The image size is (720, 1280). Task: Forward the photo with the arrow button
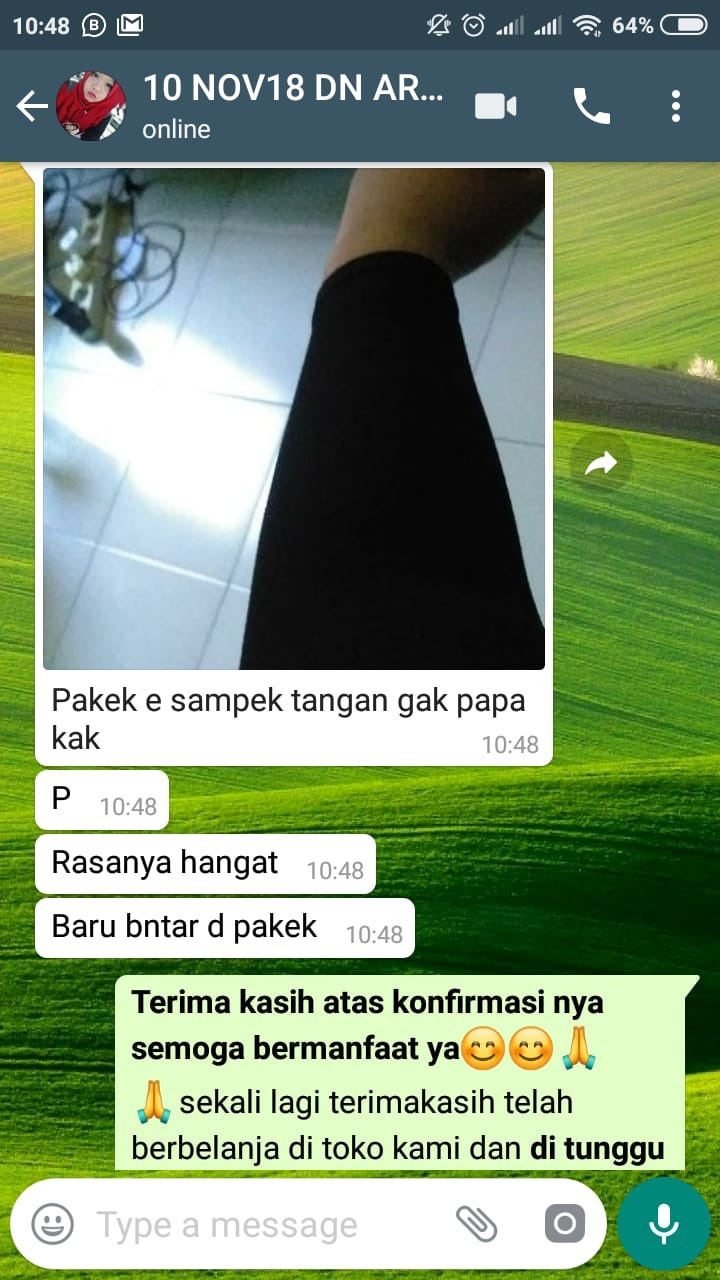point(601,464)
